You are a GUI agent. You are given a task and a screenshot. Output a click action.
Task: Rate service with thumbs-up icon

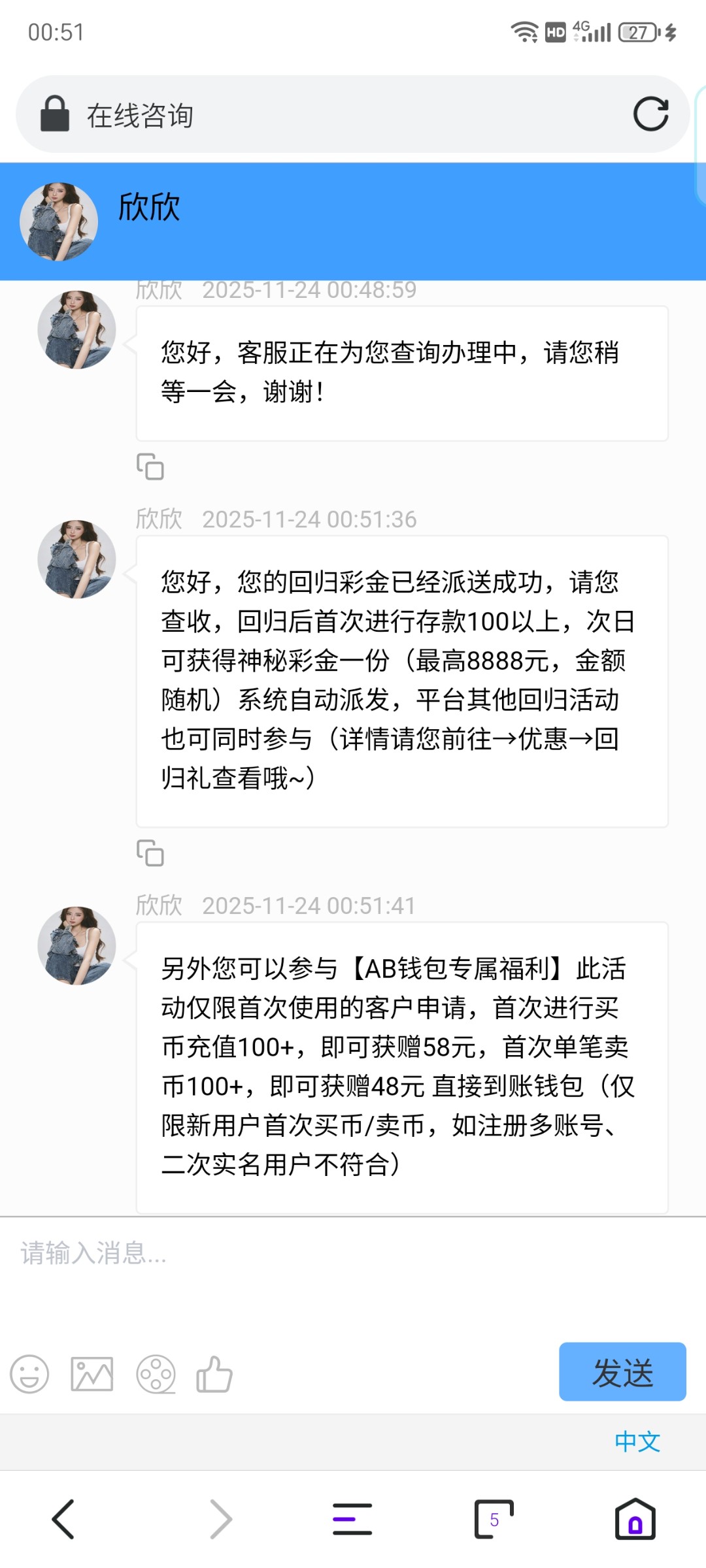[214, 1373]
